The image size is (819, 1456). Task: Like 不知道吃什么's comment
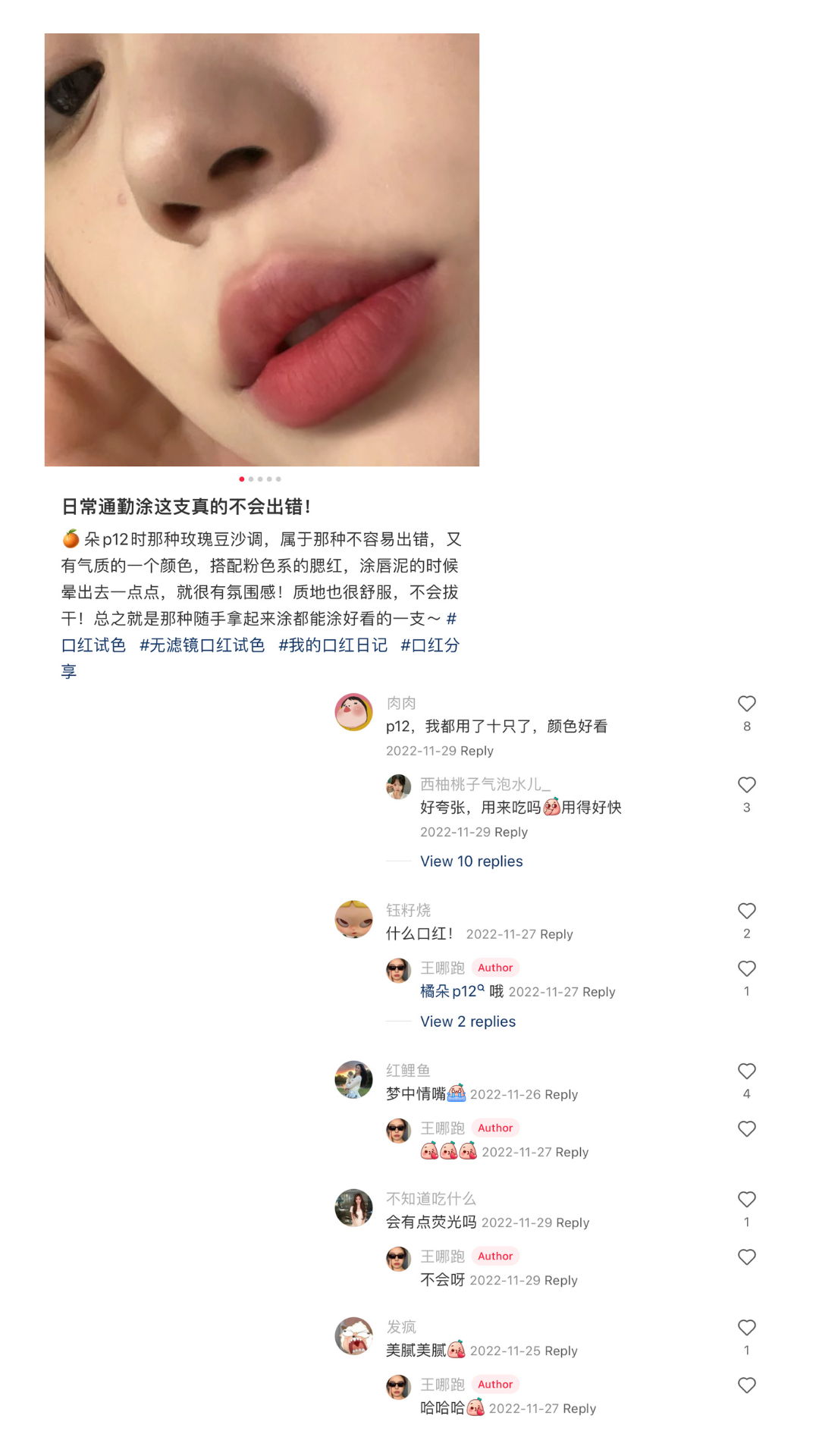coord(746,1199)
